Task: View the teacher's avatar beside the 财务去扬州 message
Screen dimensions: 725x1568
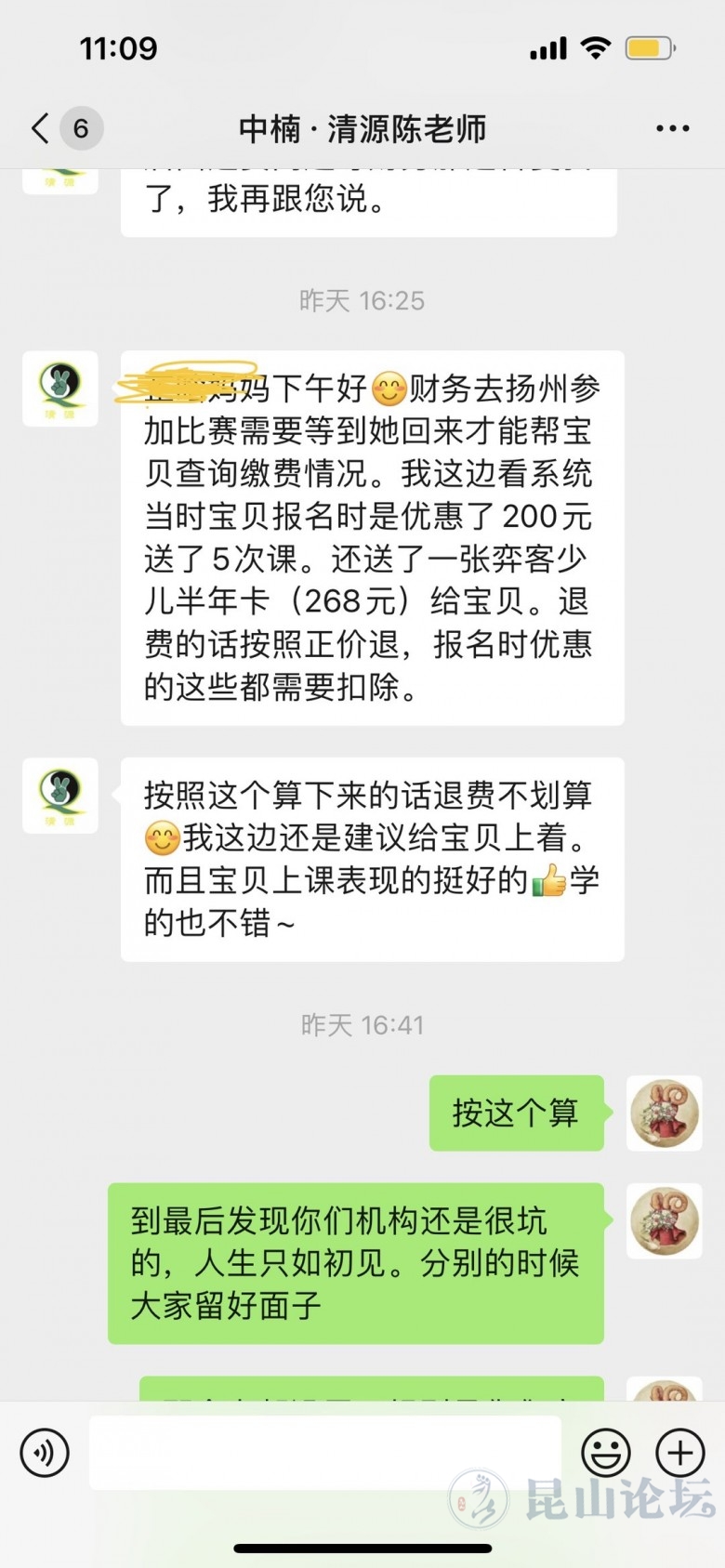Action: click(x=60, y=389)
